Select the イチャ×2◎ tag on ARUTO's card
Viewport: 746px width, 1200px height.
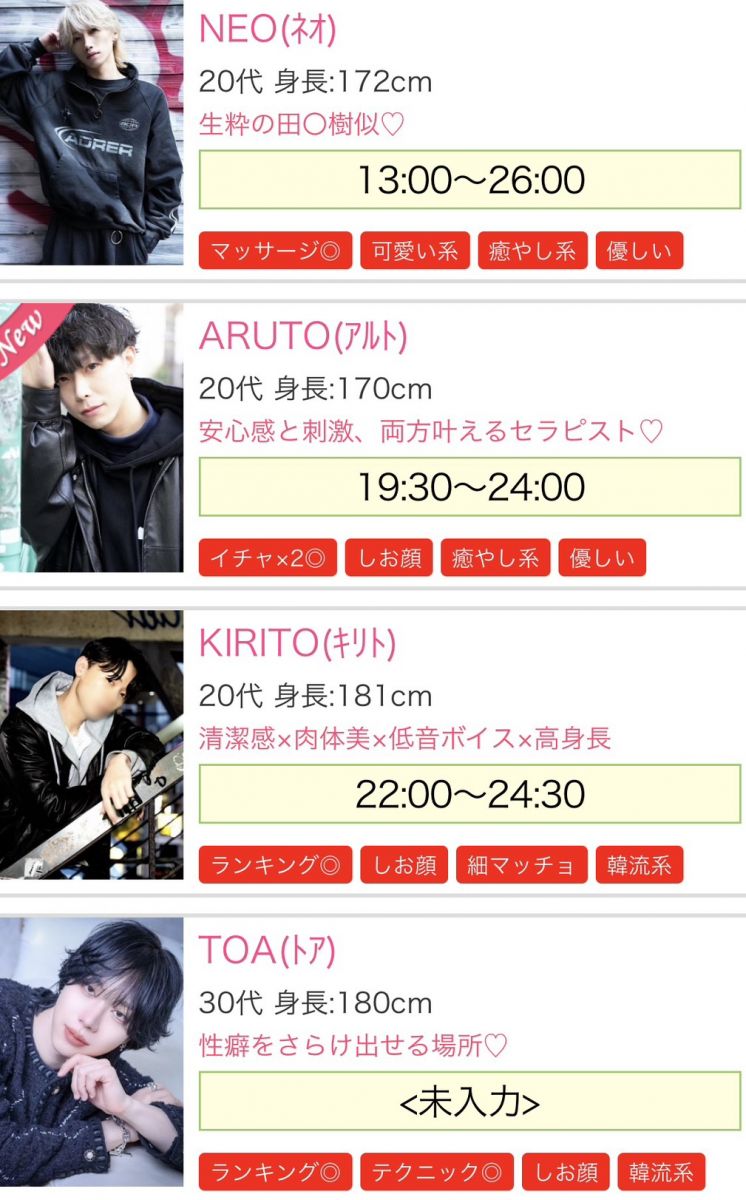[268, 558]
